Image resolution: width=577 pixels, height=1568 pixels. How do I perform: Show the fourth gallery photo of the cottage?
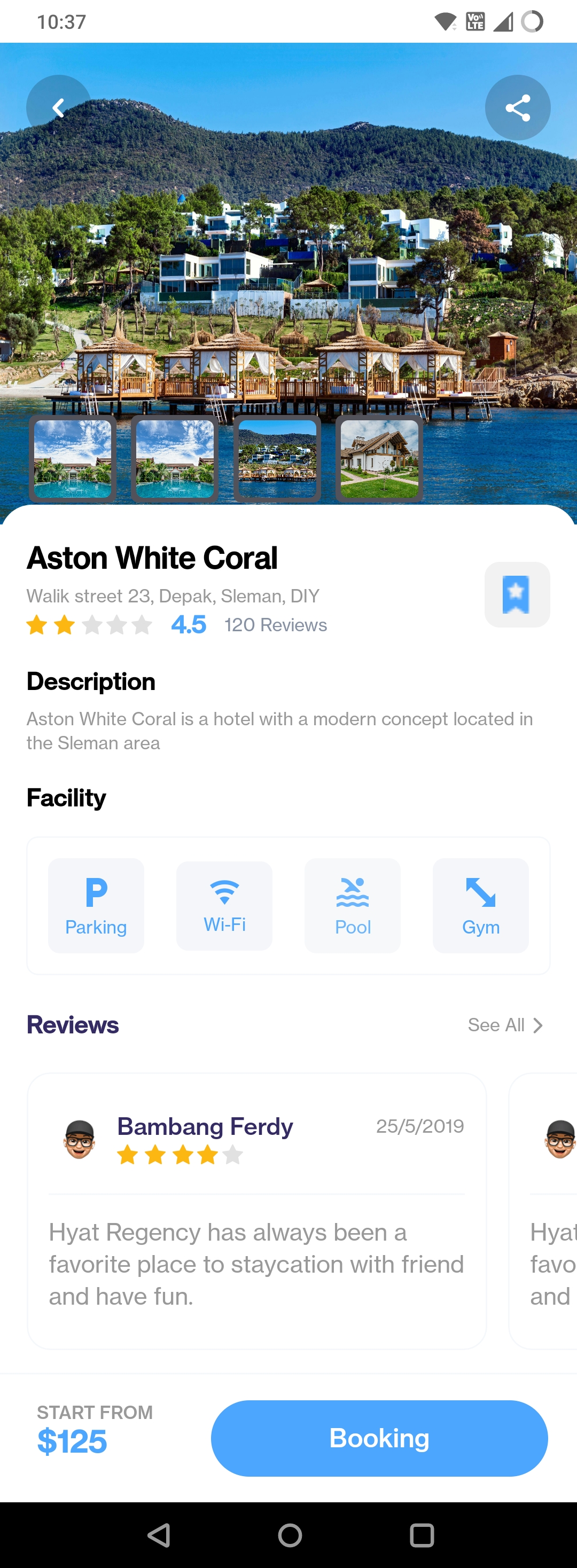click(x=379, y=459)
